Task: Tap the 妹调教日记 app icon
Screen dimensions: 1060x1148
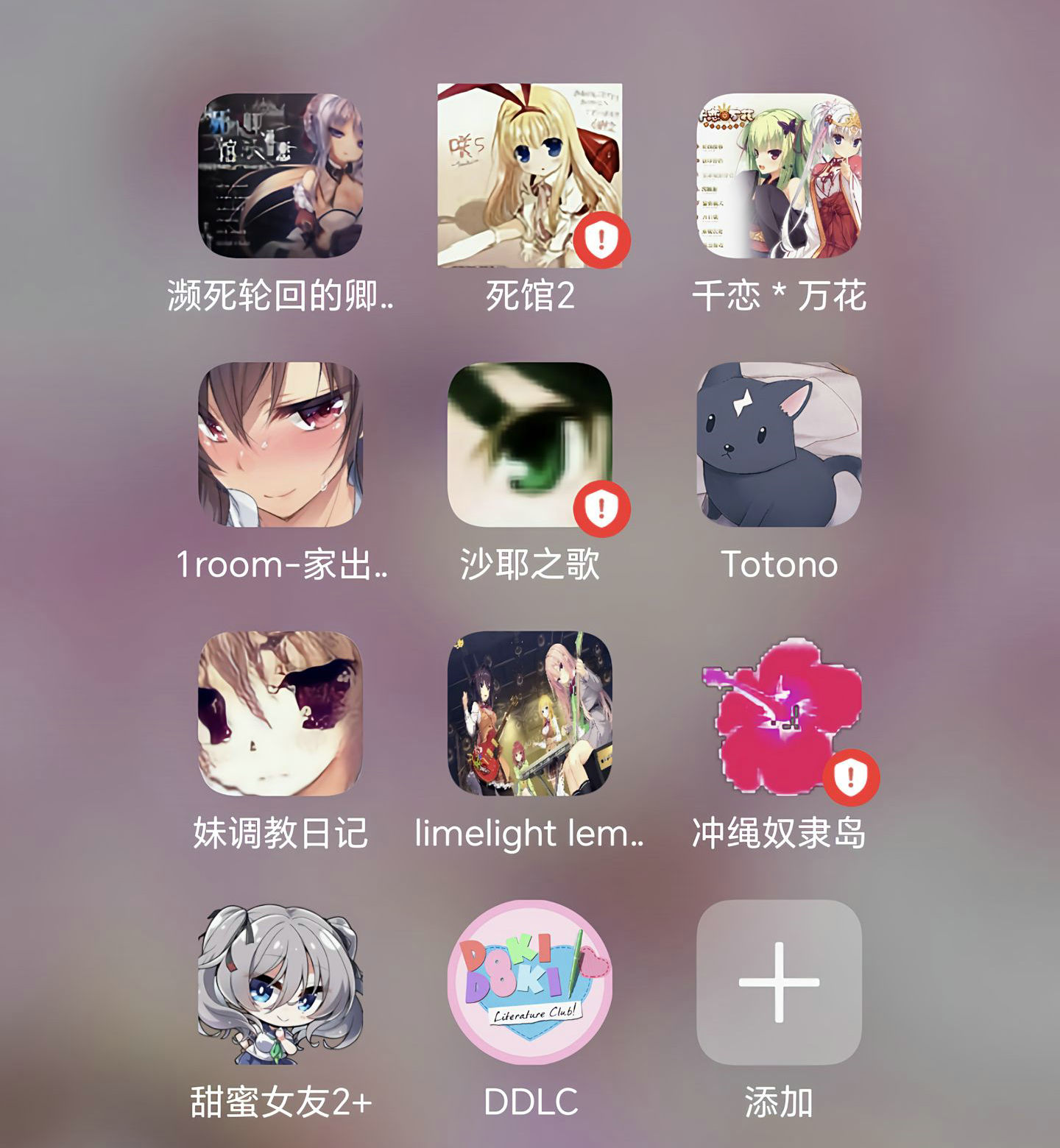Action: (280, 713)
